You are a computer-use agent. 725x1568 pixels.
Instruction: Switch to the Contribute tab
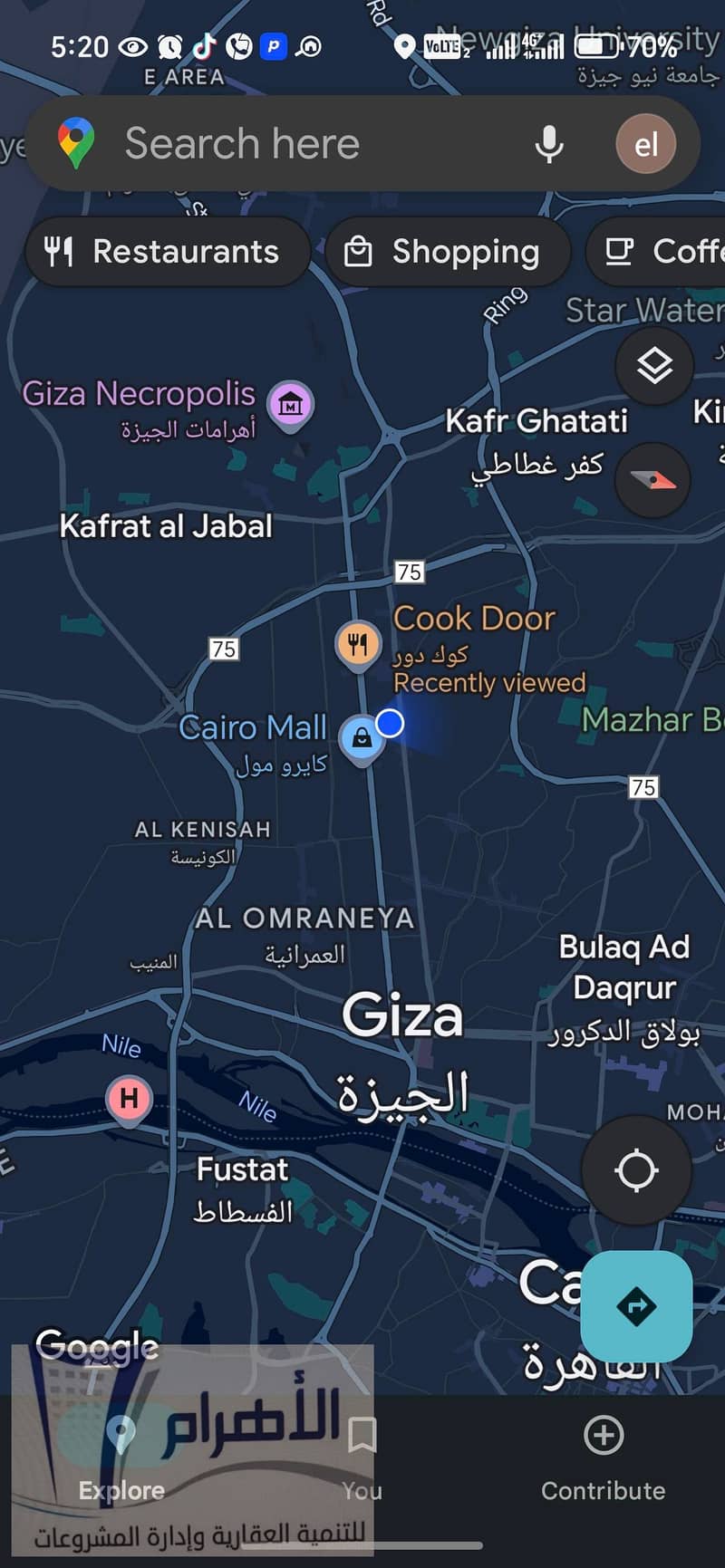pyautogui.click(x=603, y=1458)
